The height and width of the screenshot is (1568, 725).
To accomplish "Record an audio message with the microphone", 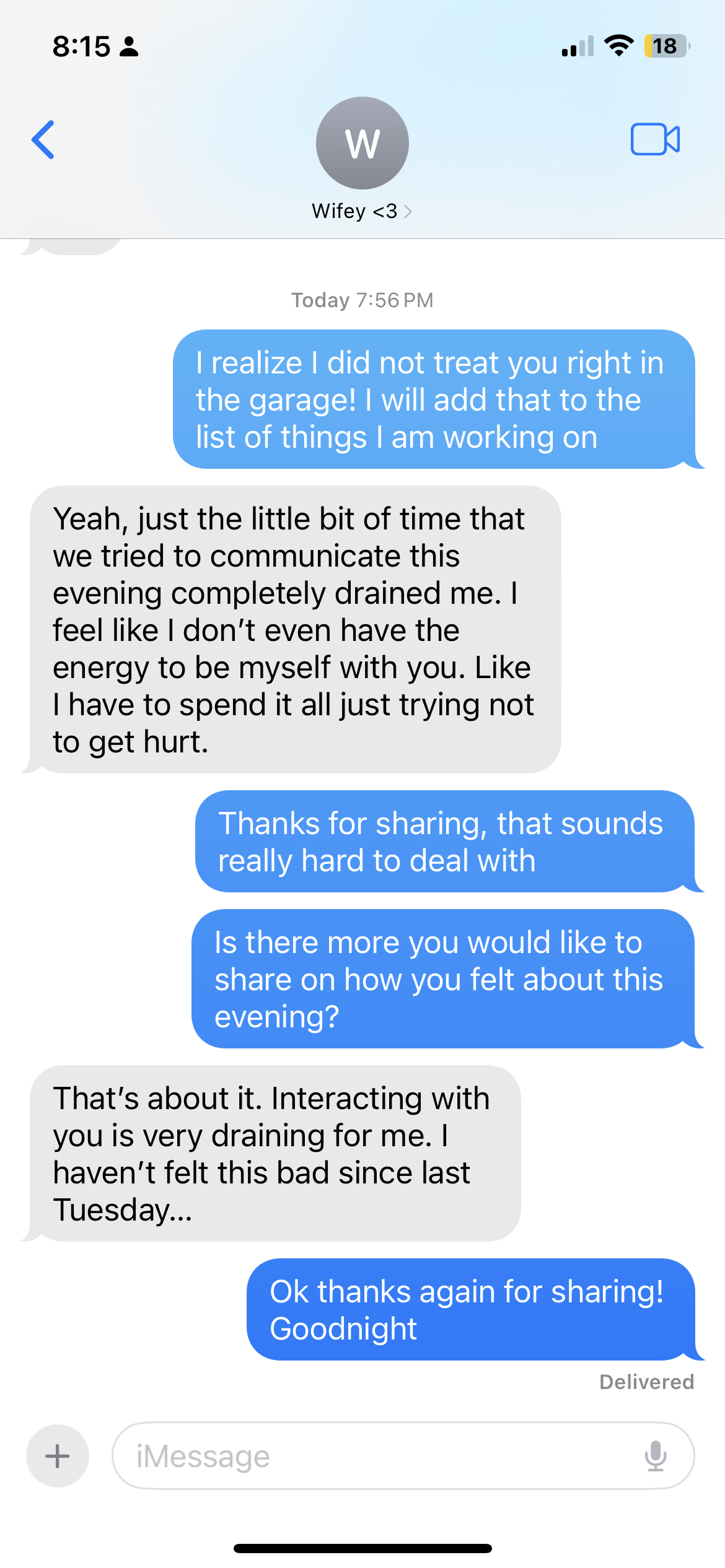I will (655, 1456).
